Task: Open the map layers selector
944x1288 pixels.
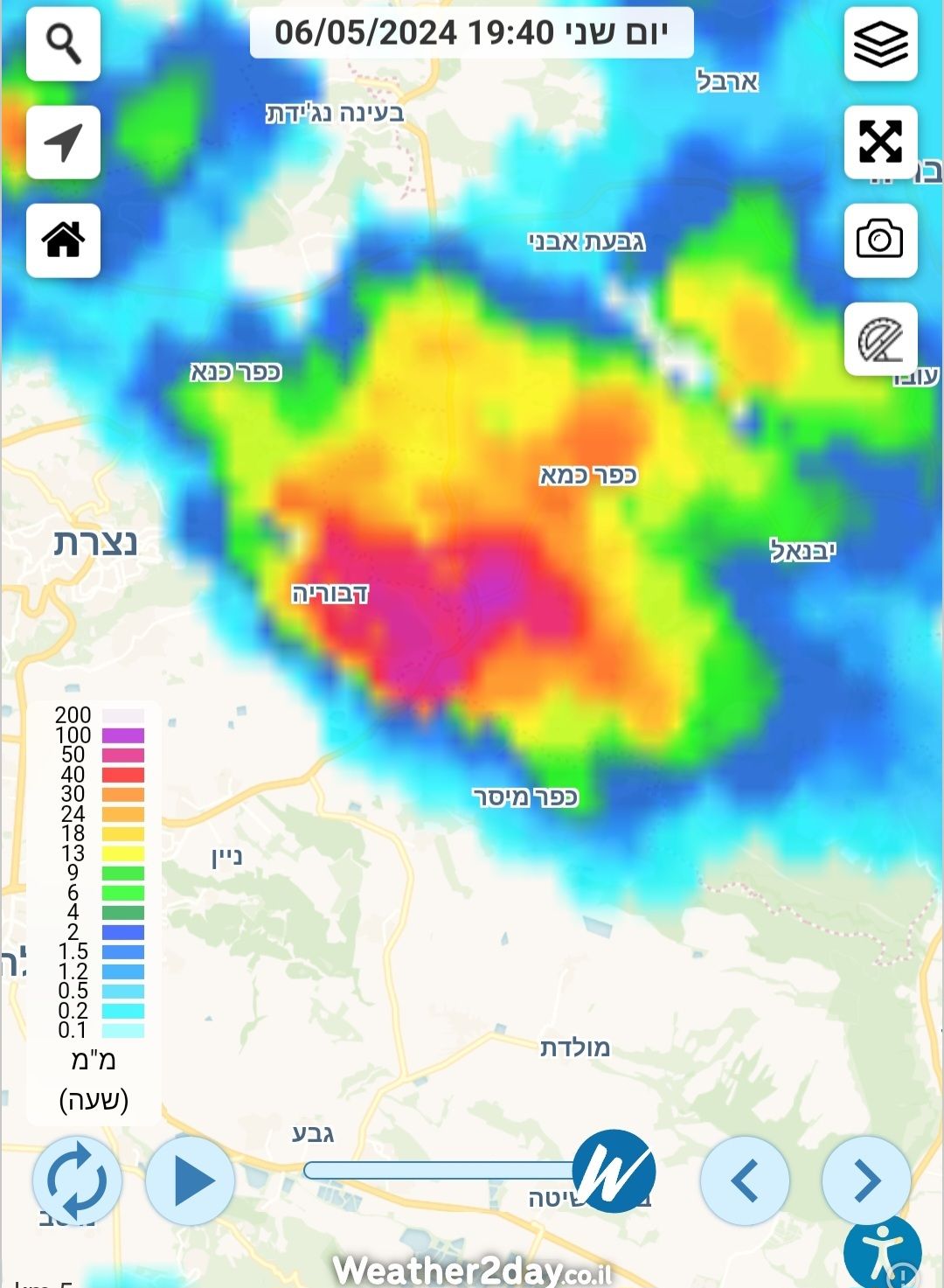Action: (880, 44)
